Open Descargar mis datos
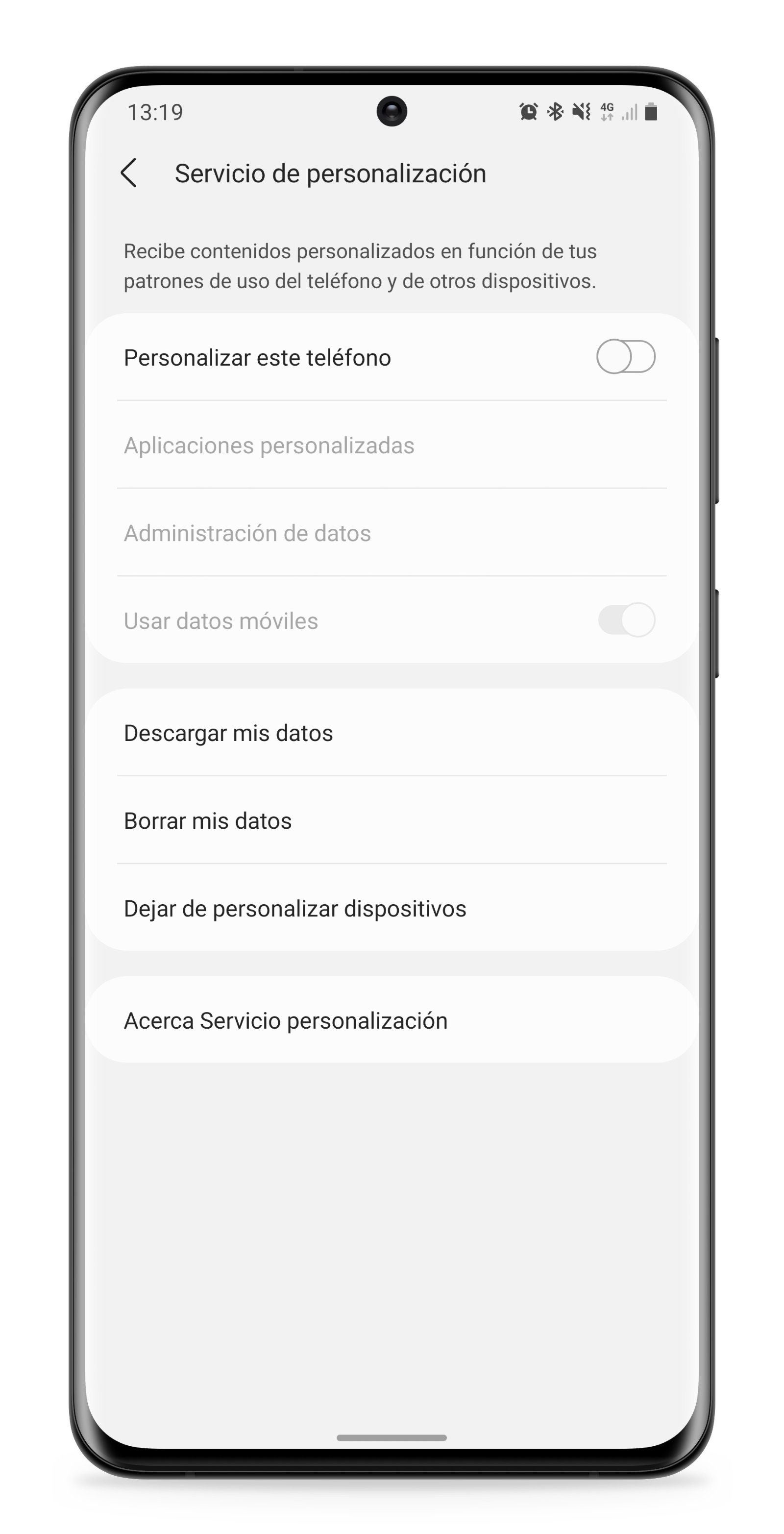 (x=229, y=733)
